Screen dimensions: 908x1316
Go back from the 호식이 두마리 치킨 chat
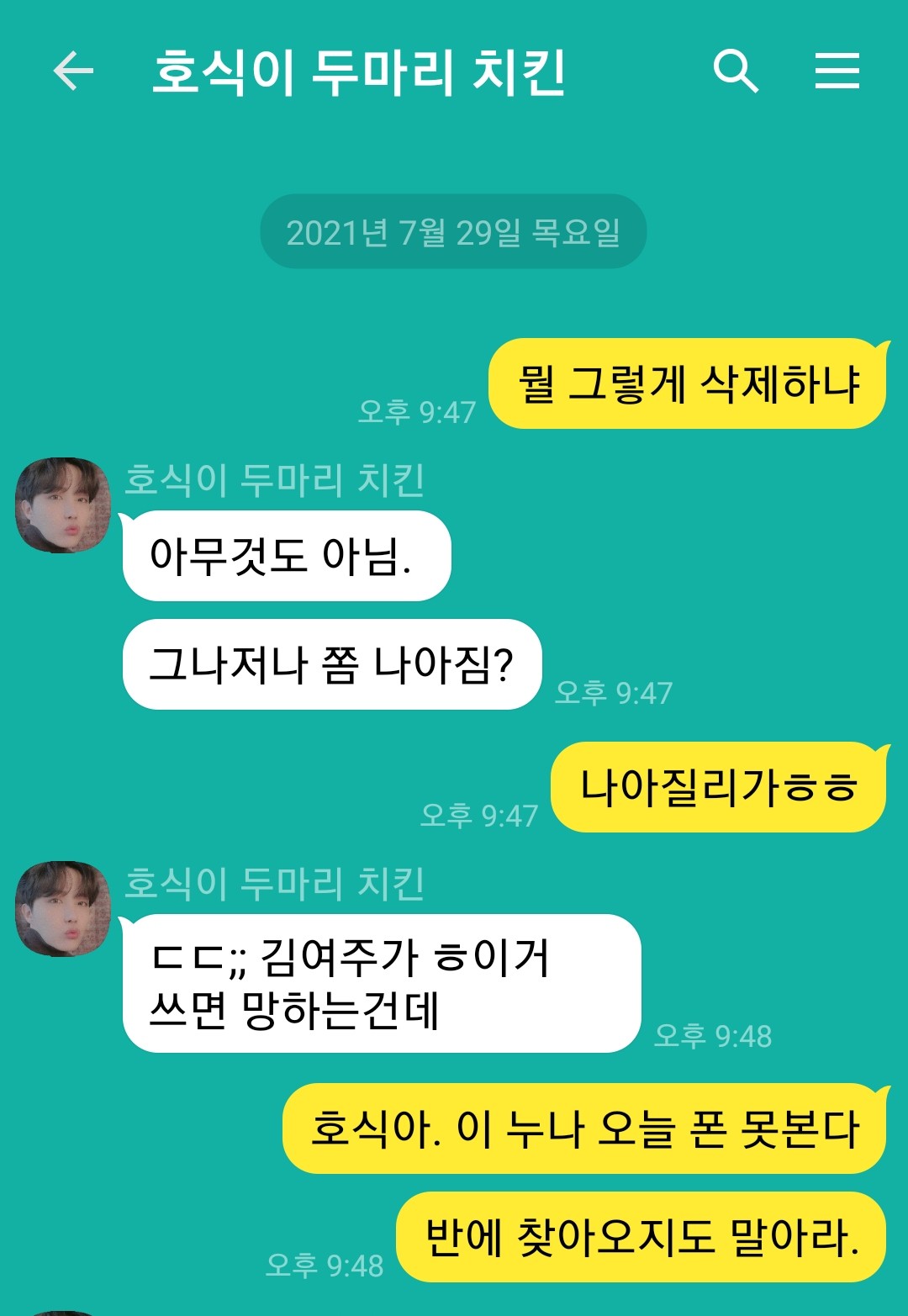(73, 71)
